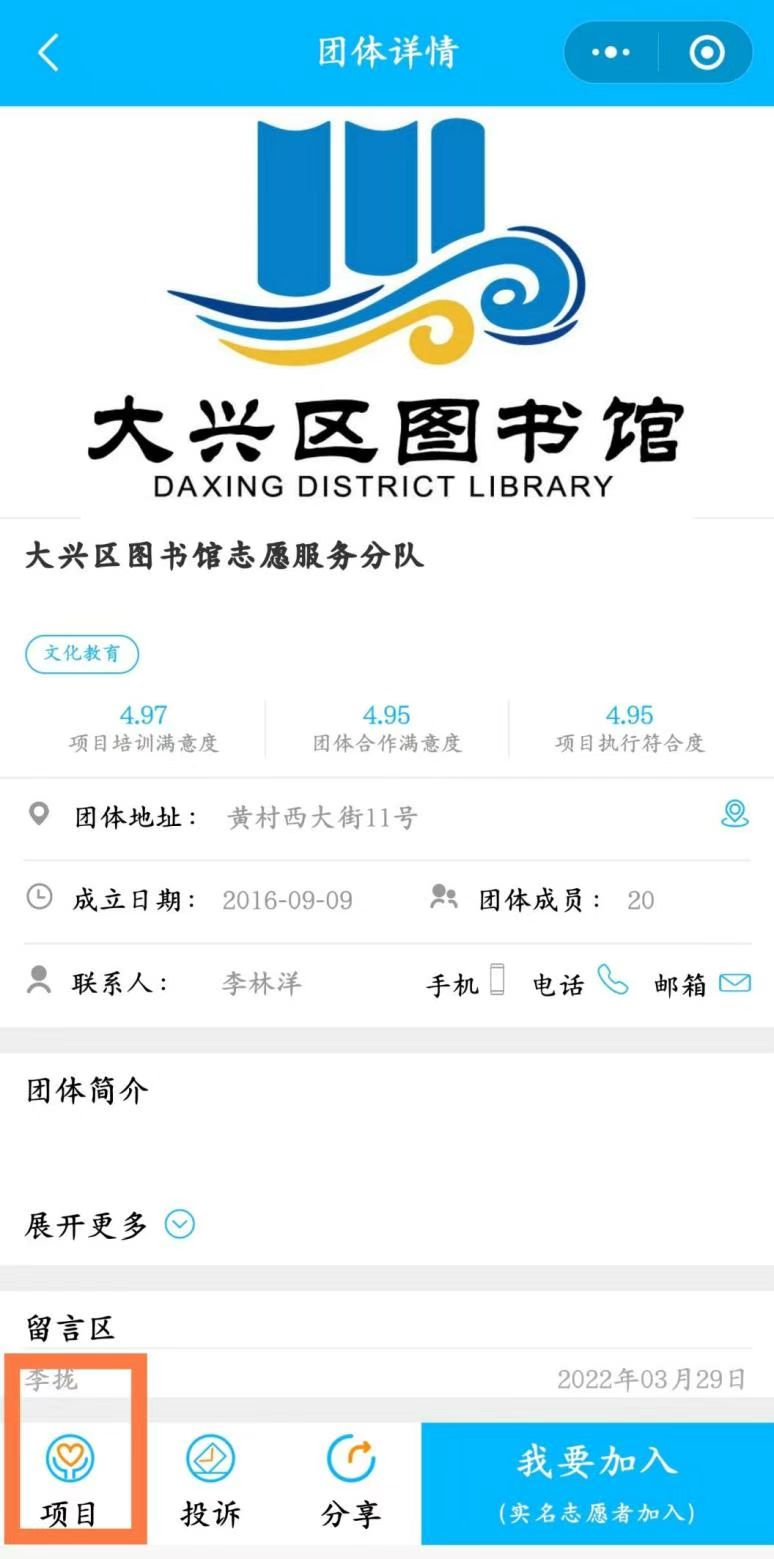Open the map location for 团体地址
774x1559 pixels.
click(x=735, y=815)
